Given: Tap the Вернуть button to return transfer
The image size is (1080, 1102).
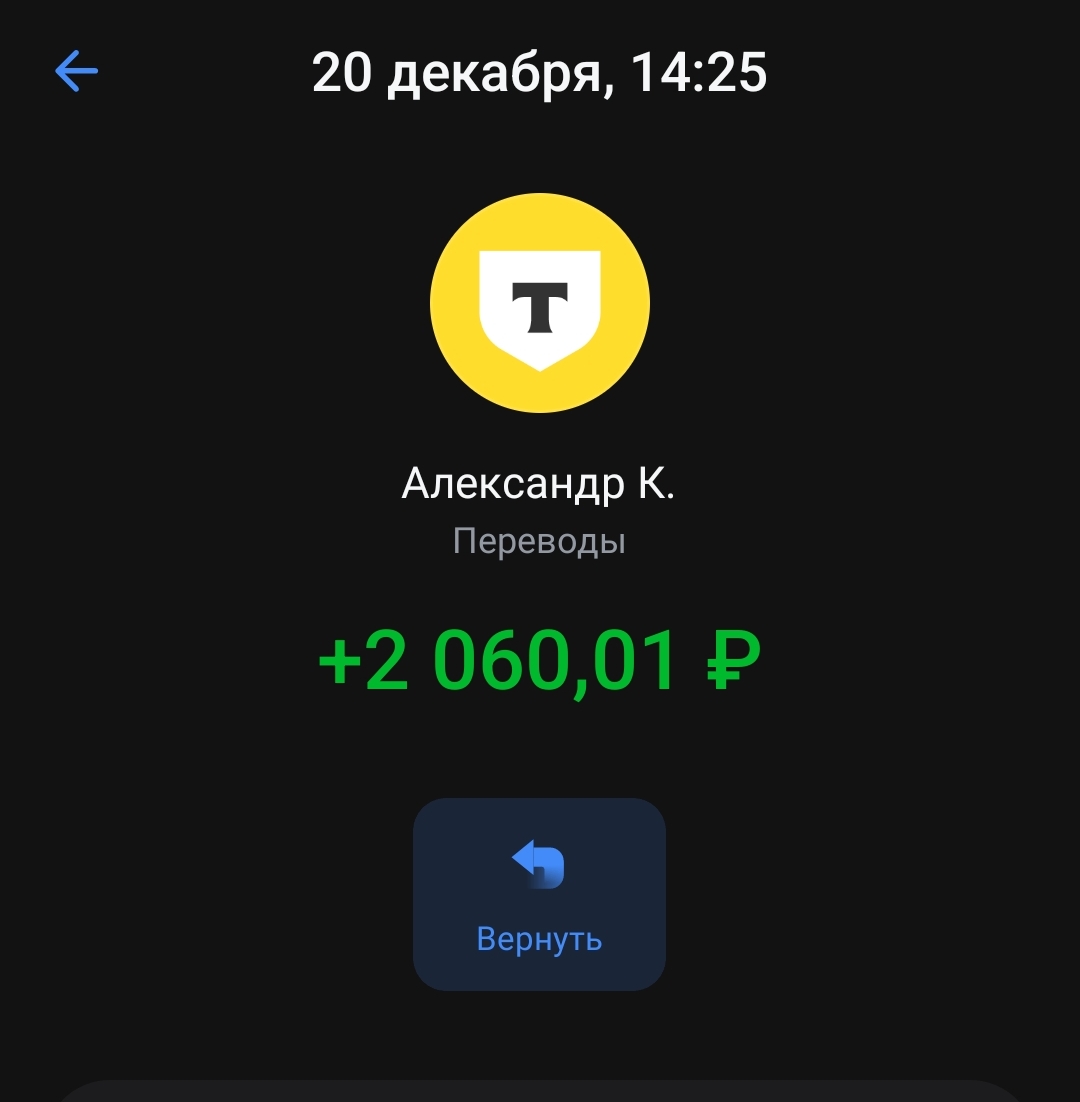Looking at the screenshot, I should pyautogui.click(x=539, y=894).
